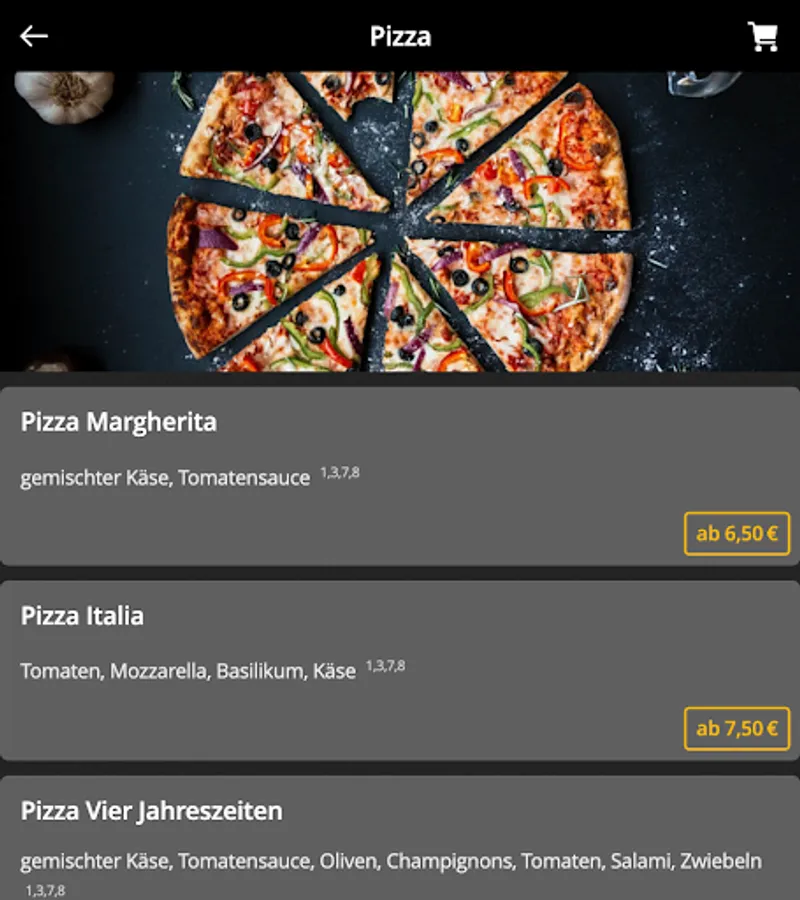Open the Pizza Margherita item
Viewport: 800px width, 900px height.
tap(119, 422)
